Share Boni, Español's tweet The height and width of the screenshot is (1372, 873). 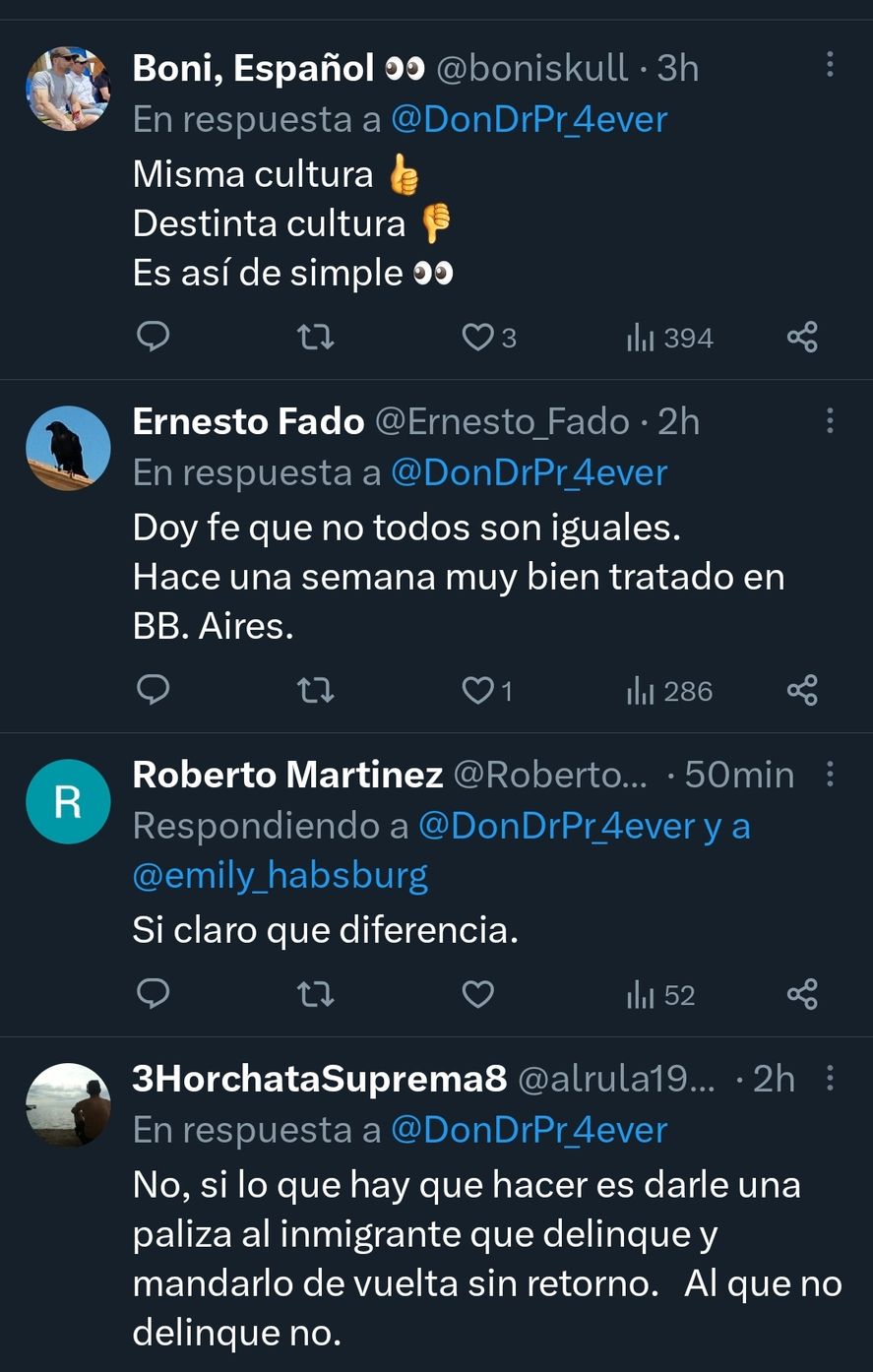(x=802, y=338)
